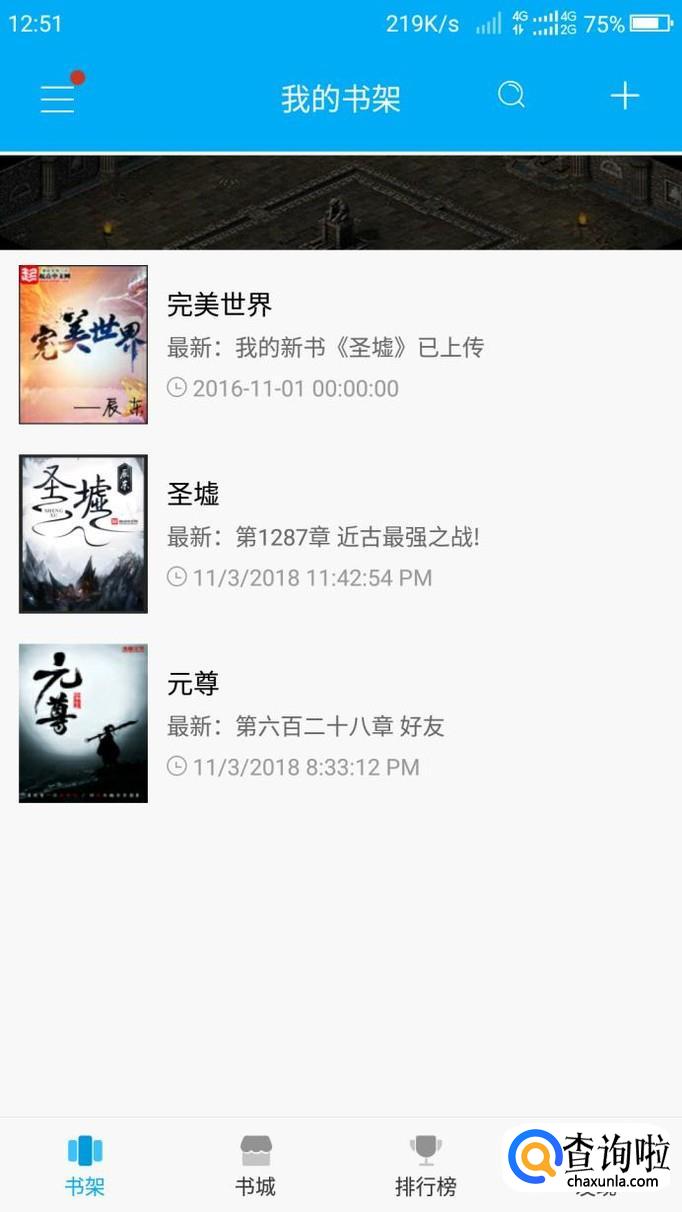Open the banner image below the header

pos(341,202)
